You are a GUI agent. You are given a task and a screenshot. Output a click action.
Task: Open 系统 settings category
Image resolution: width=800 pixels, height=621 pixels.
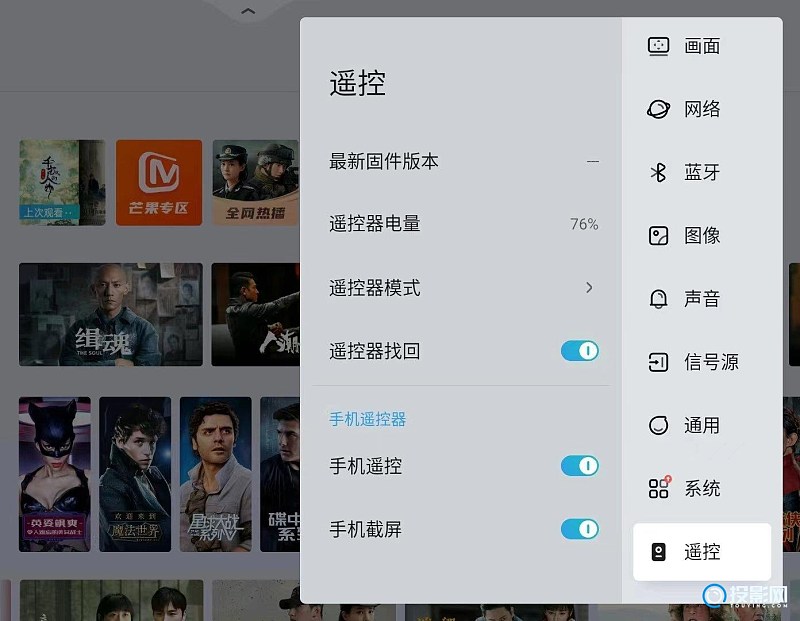701,489
